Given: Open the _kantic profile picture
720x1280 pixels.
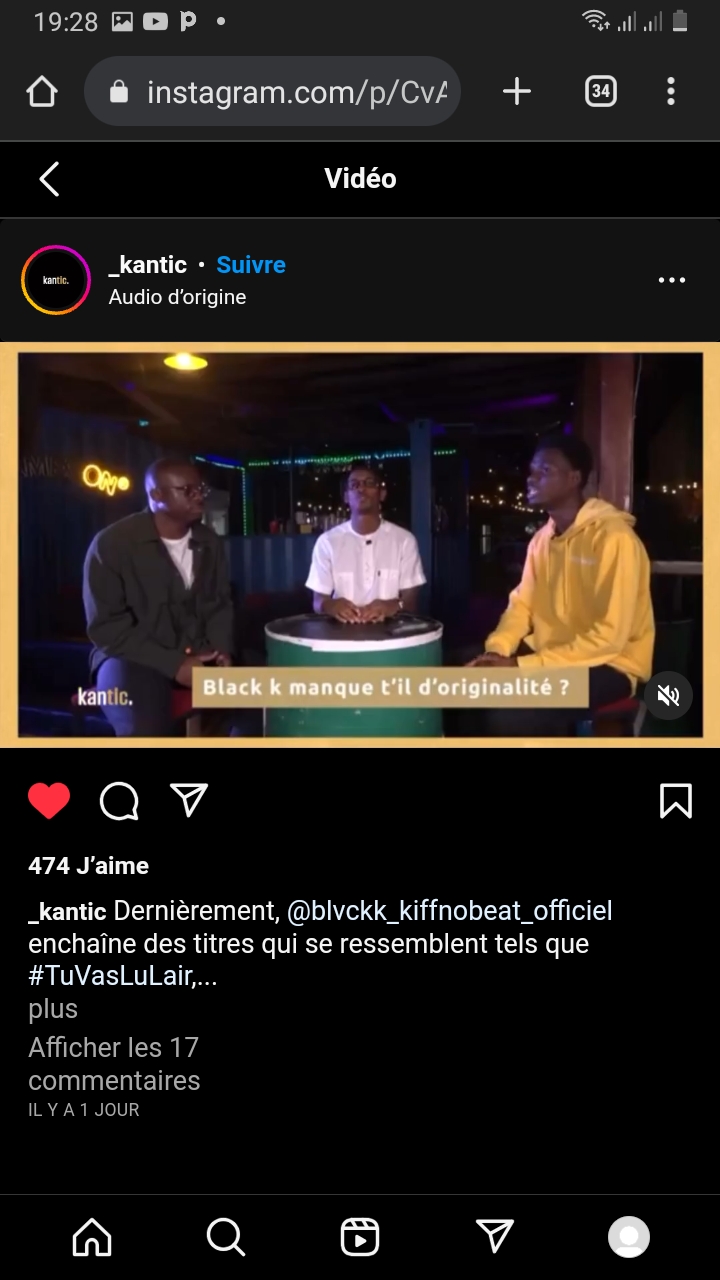Looking at the screenshot, I should (56, 280).
